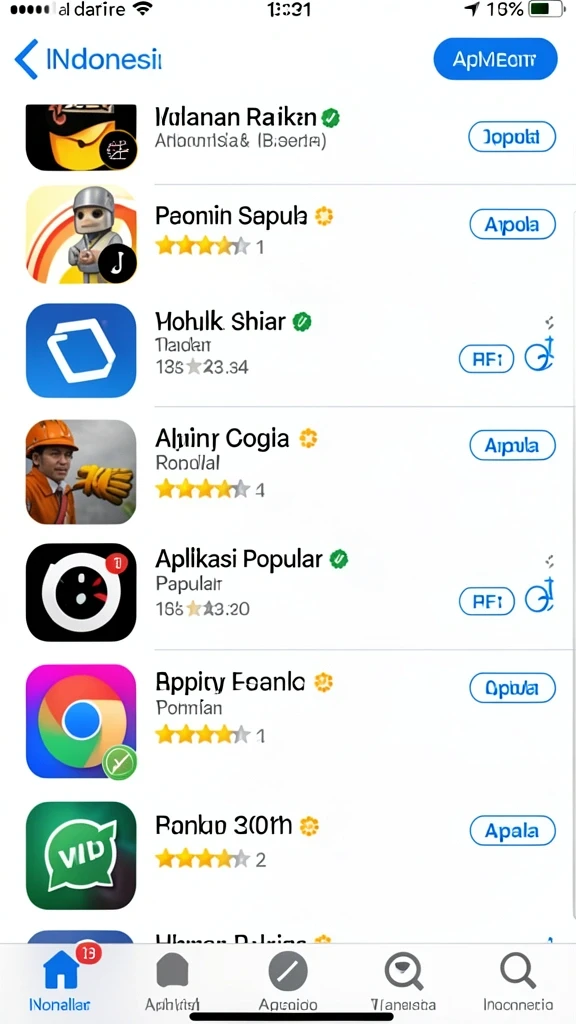576x1024 pixels.
Task: Open the Hohulk Shiar app row
Action: click(288, 351)
